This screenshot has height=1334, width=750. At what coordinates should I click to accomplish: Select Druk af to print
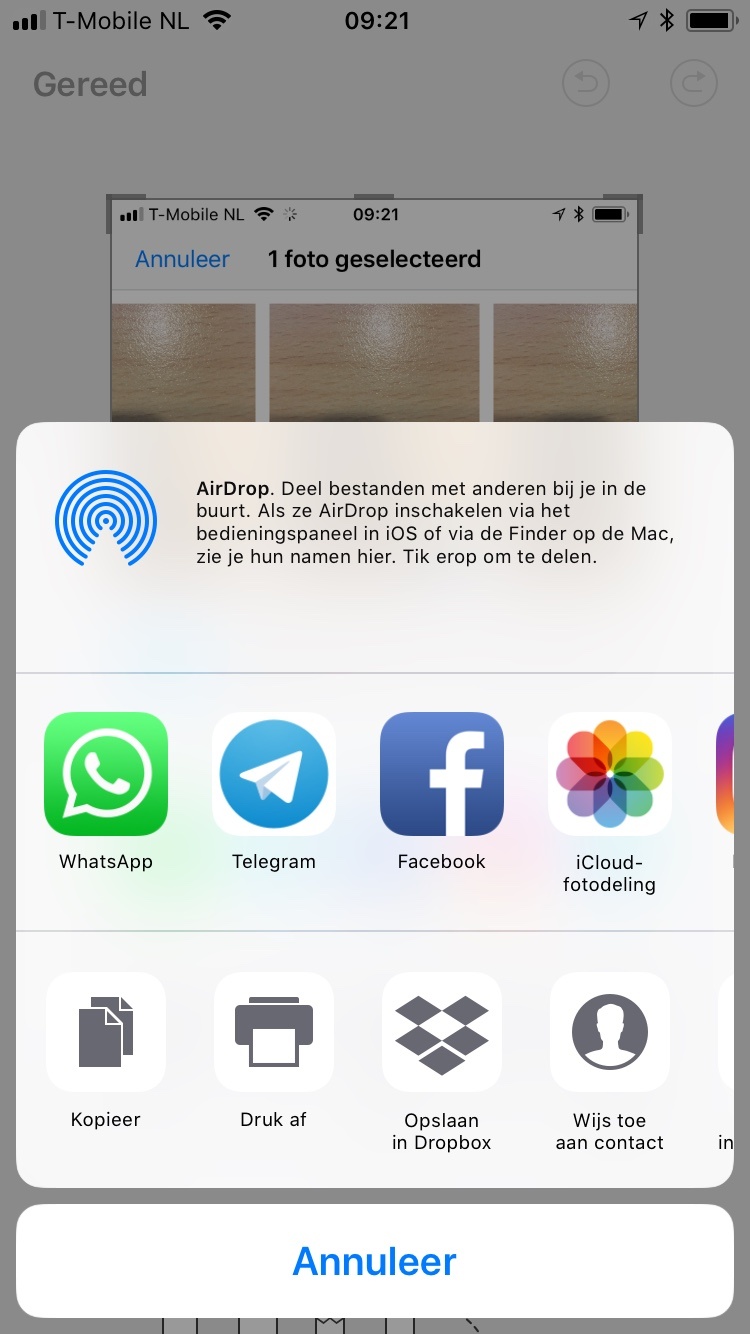[x=274, y=1032]
